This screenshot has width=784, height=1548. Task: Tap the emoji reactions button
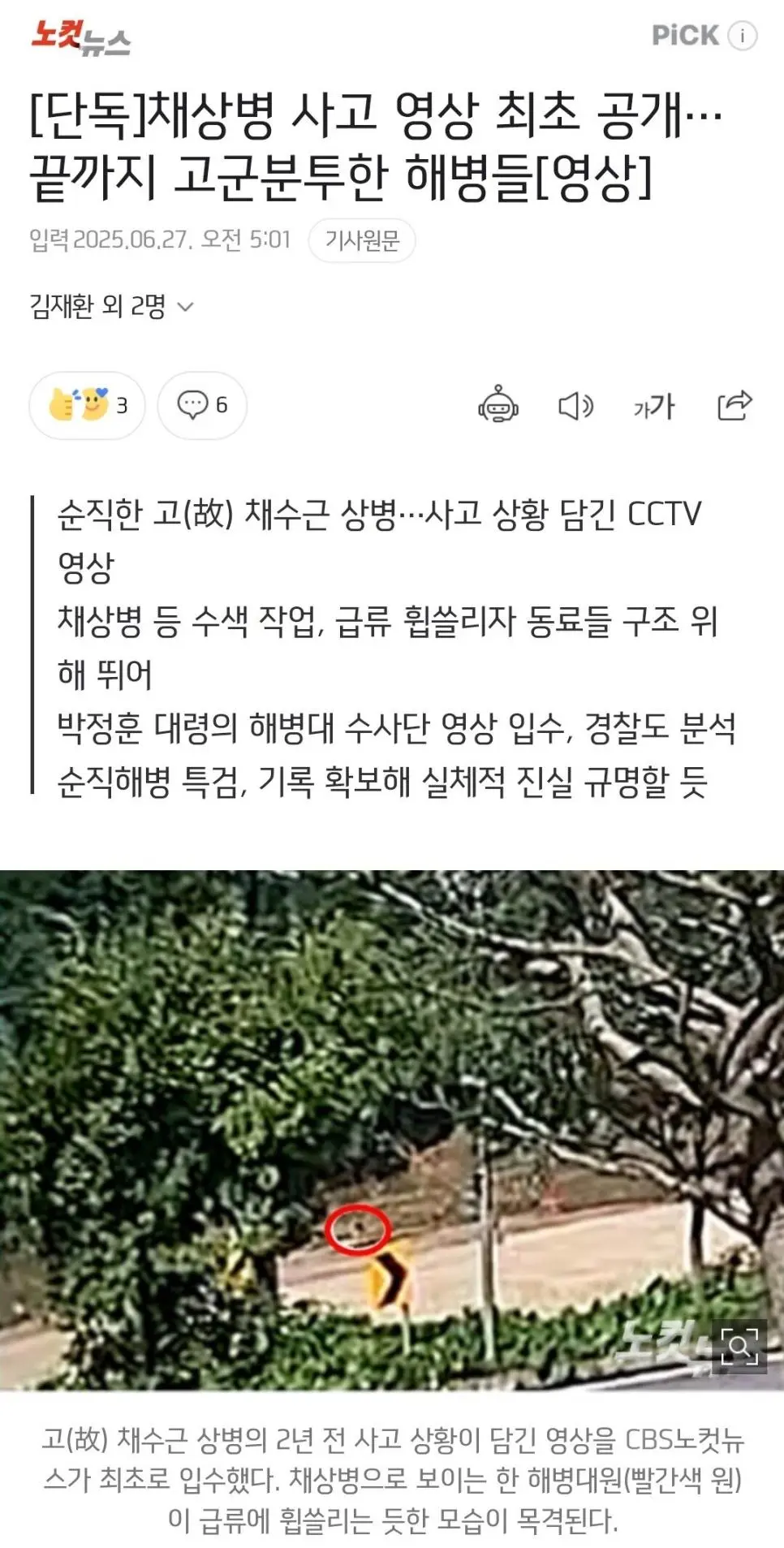tap(88, 405)
